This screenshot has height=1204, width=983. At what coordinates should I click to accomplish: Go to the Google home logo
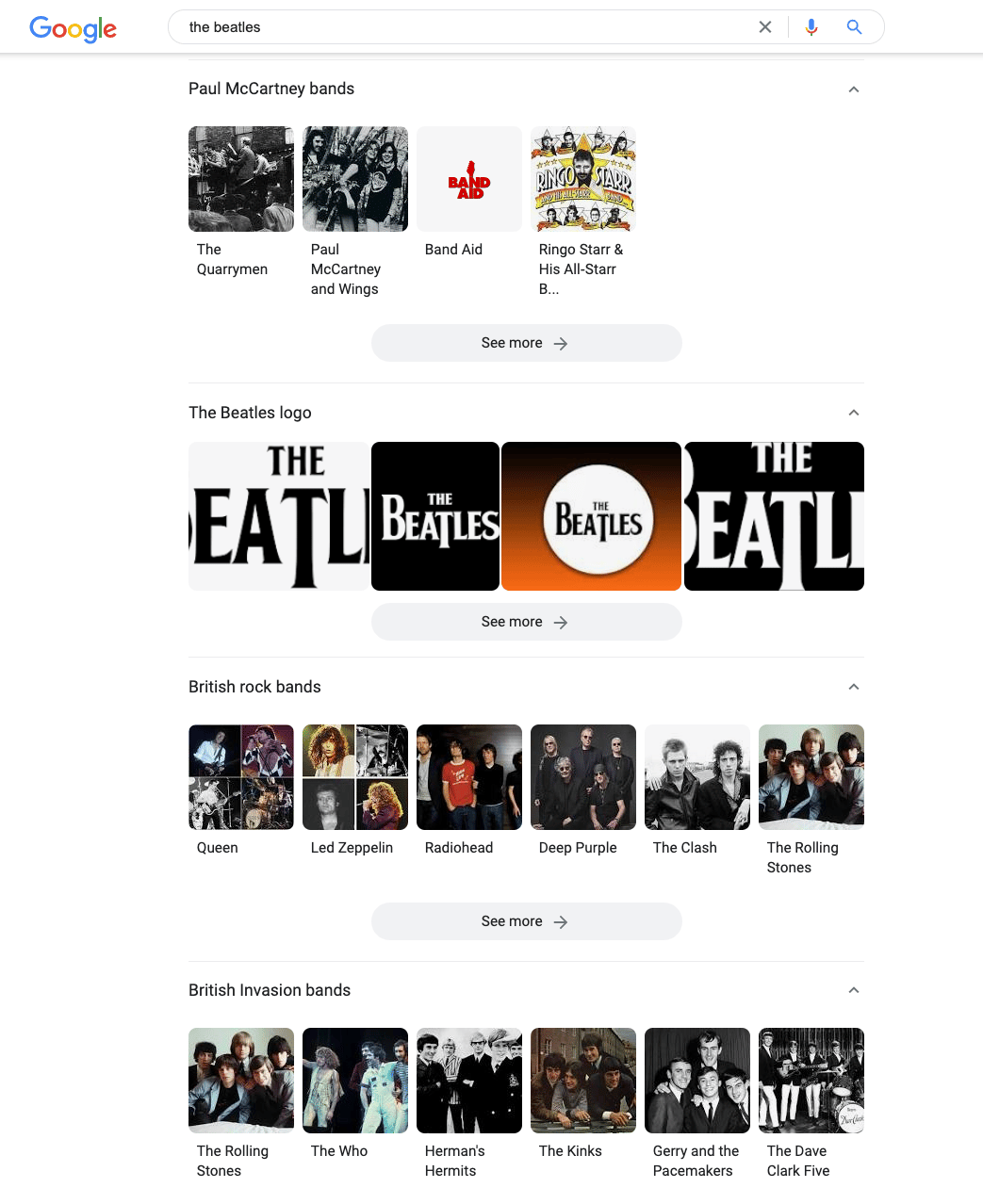74,28
